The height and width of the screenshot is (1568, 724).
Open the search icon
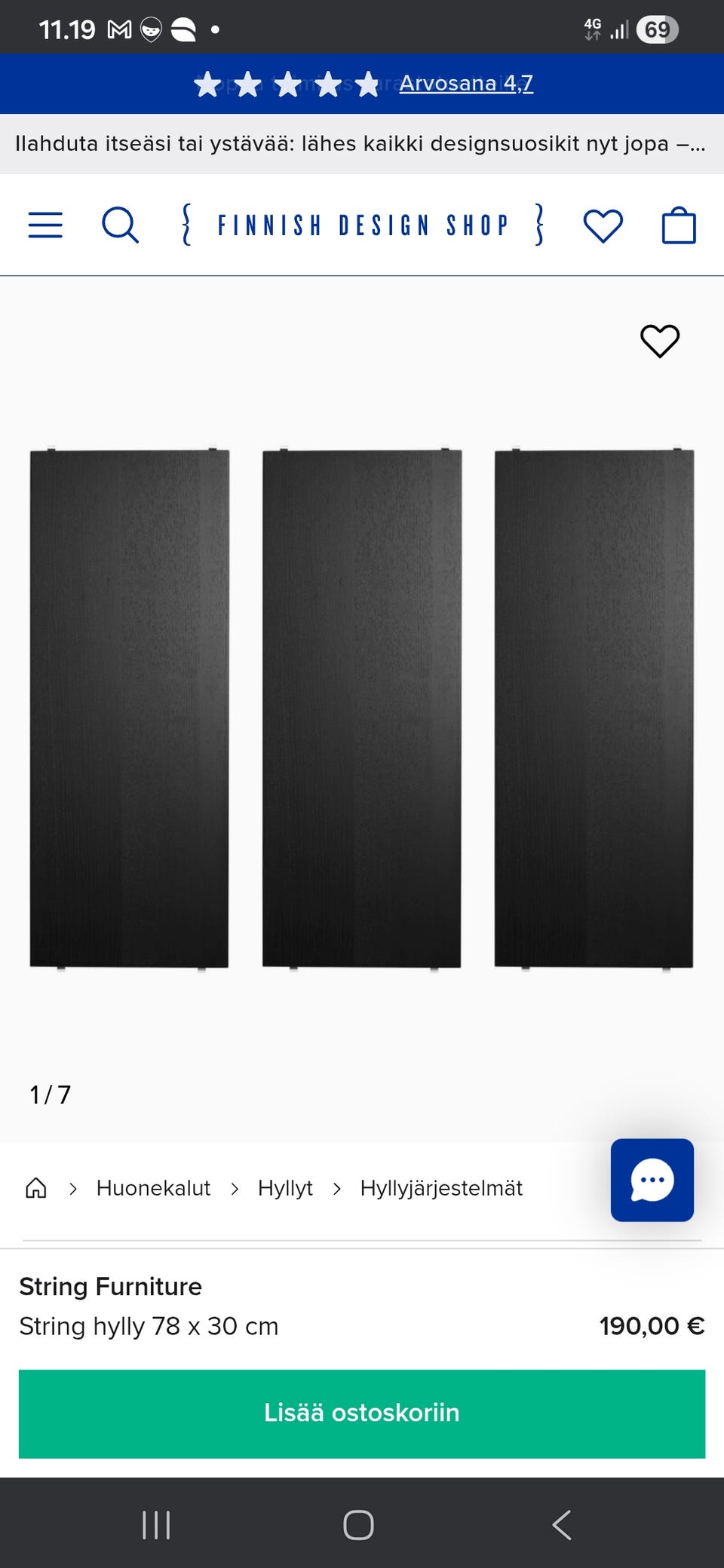pyautogui.click(x=120, y=225)
